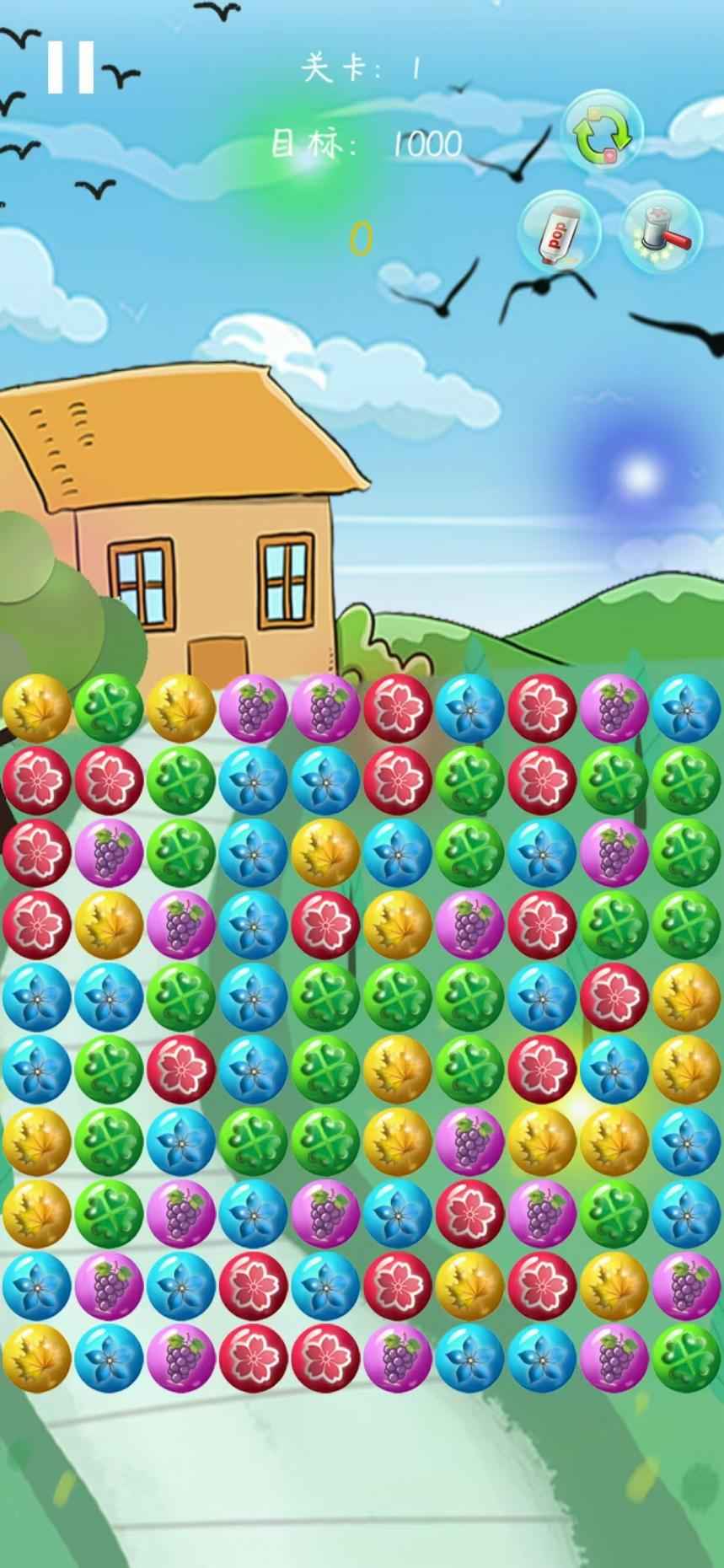Pause the game
The width and height of the screenshot is (724, 1568).
tap(71, 67)
